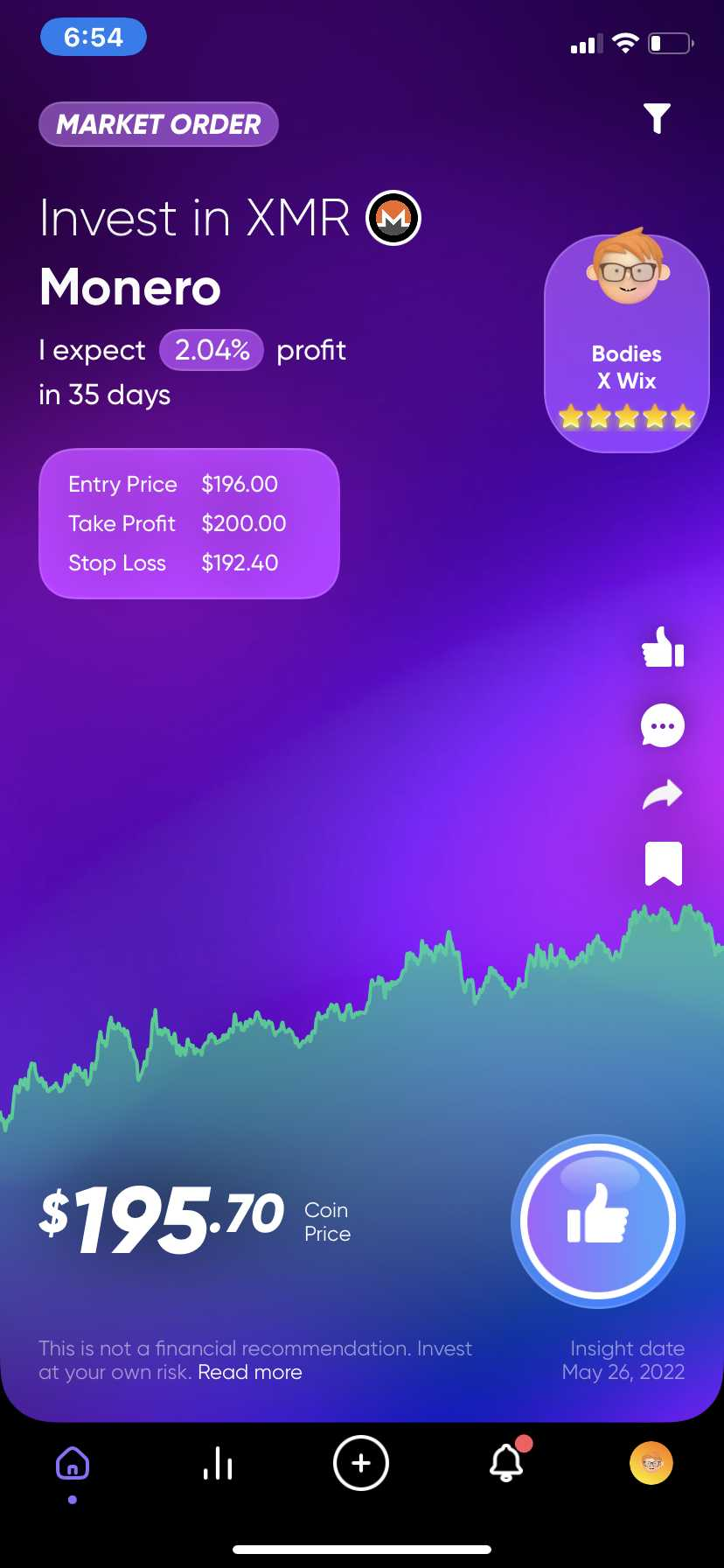The width and height of the screenshot is (724, 1568).
Task: Go to the Home tab
Action: (73, 1463)
